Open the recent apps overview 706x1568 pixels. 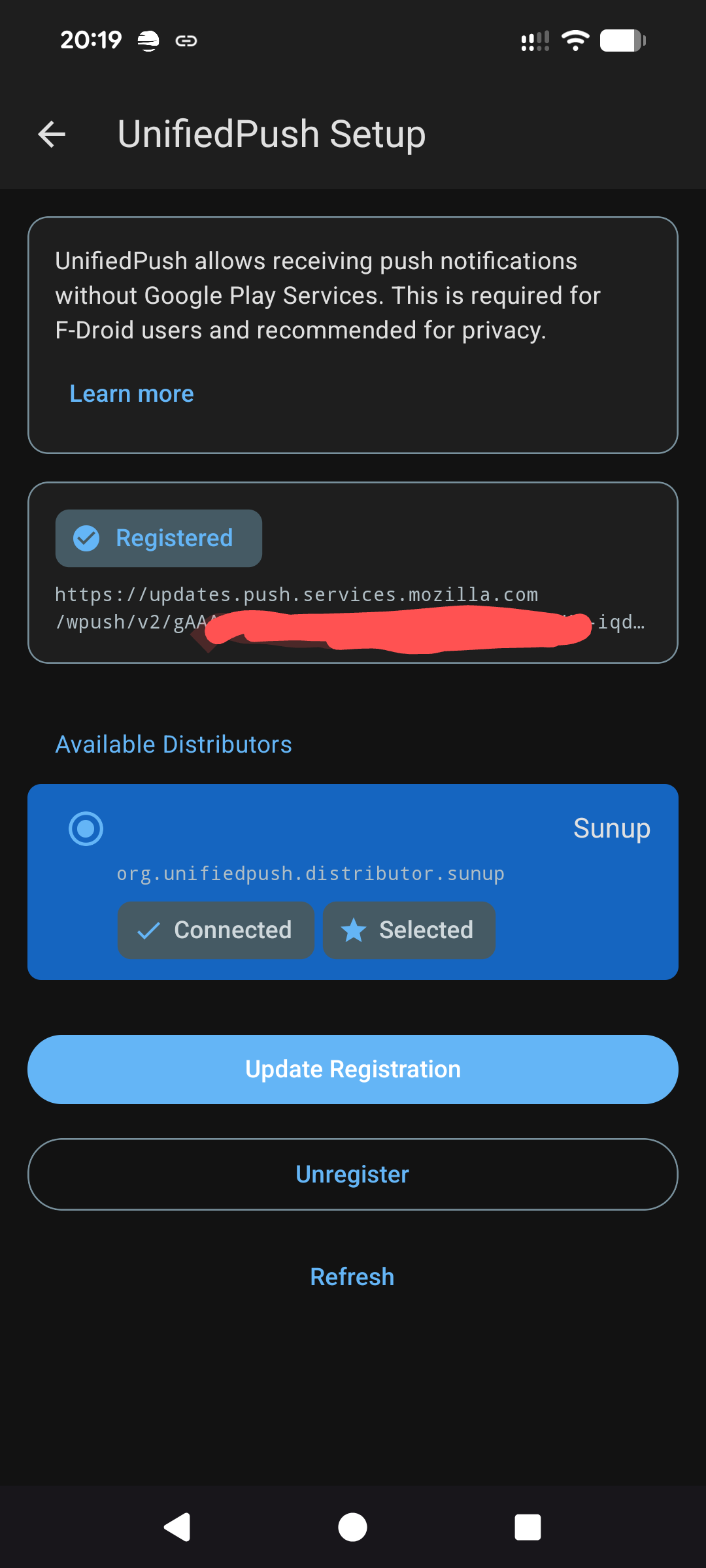tap(528, 1527)
